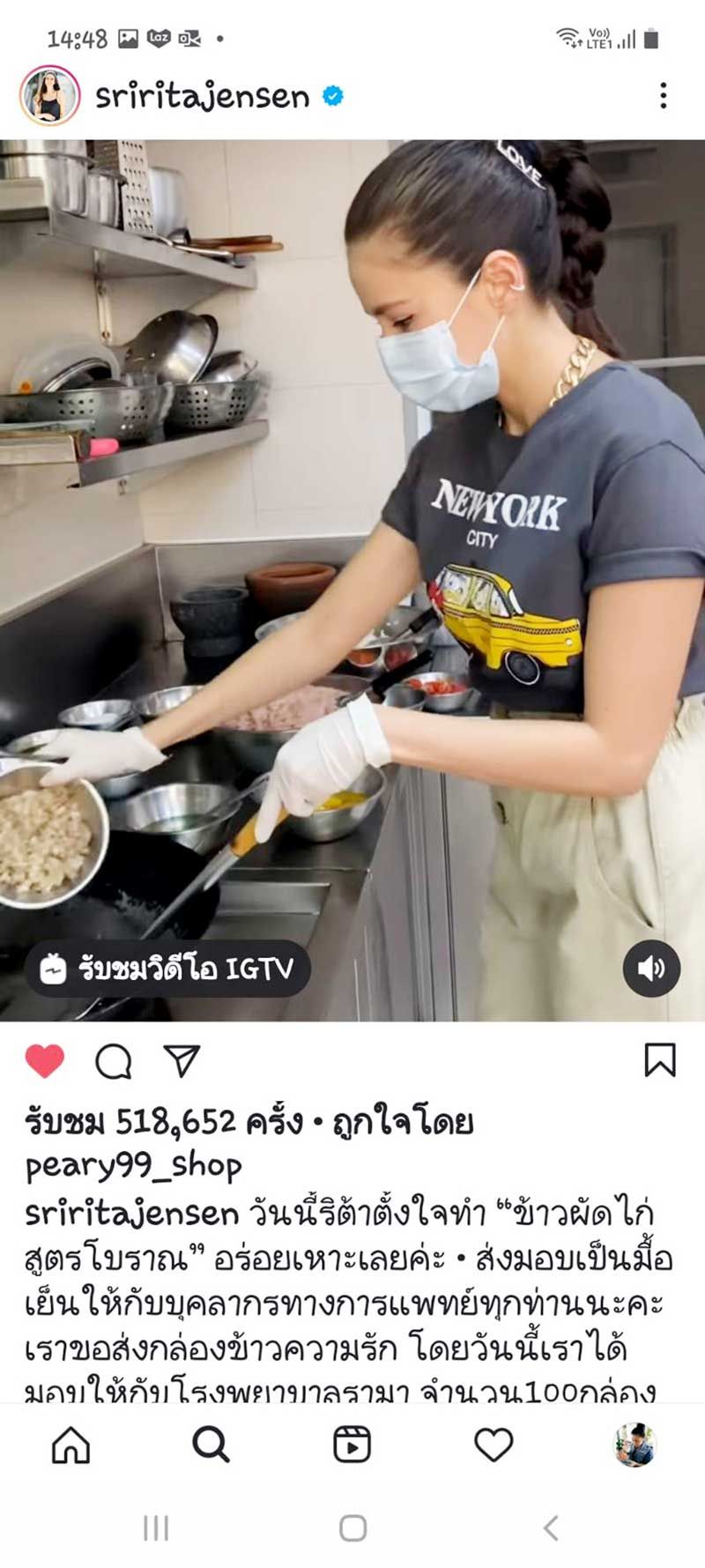The width and height of the screenshot is (705, 1568).
Task: Go to the Home feed tab
Action: (x=71, y=1445)
